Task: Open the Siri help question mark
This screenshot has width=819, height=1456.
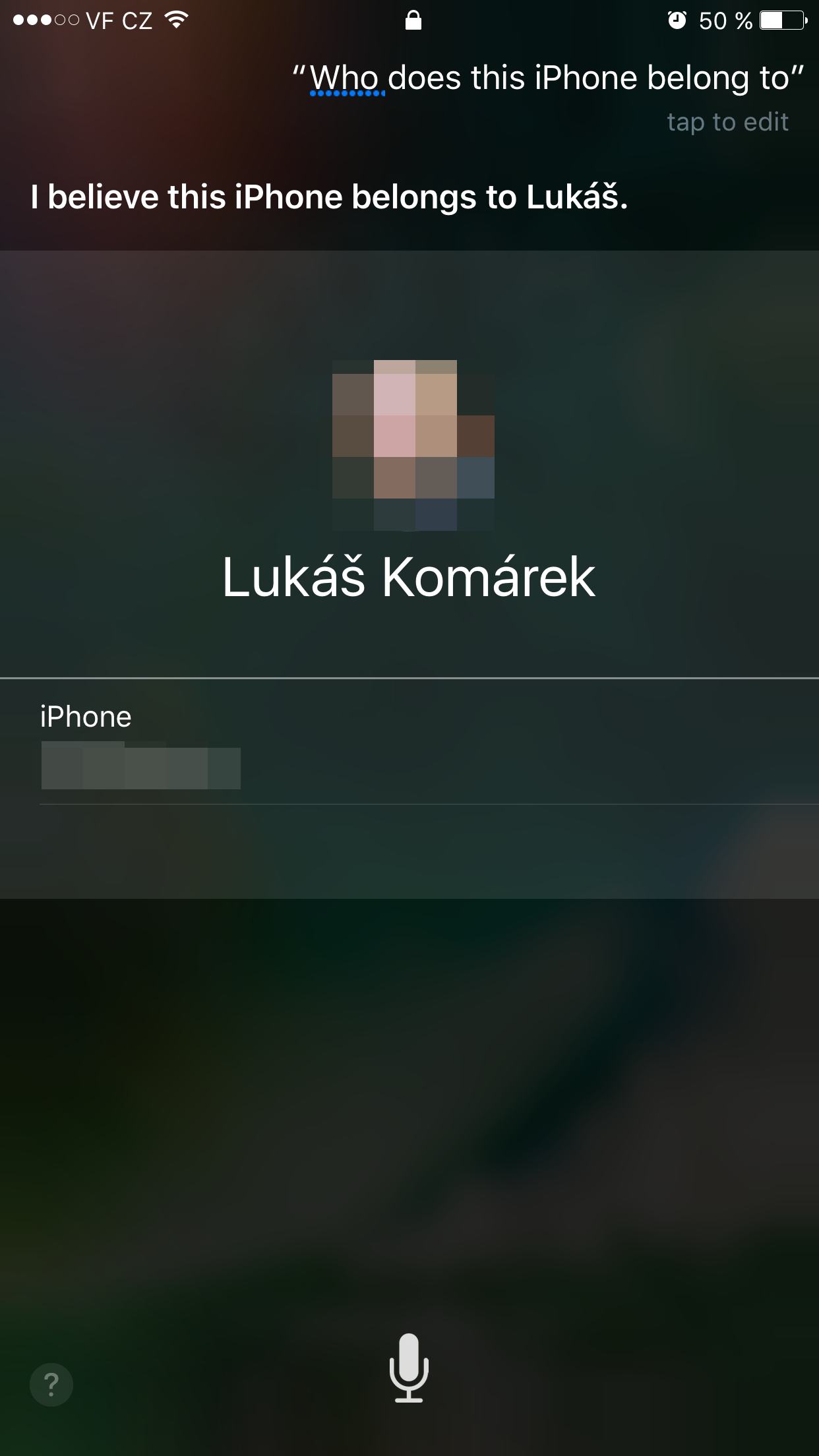Action: (51, 1384)
